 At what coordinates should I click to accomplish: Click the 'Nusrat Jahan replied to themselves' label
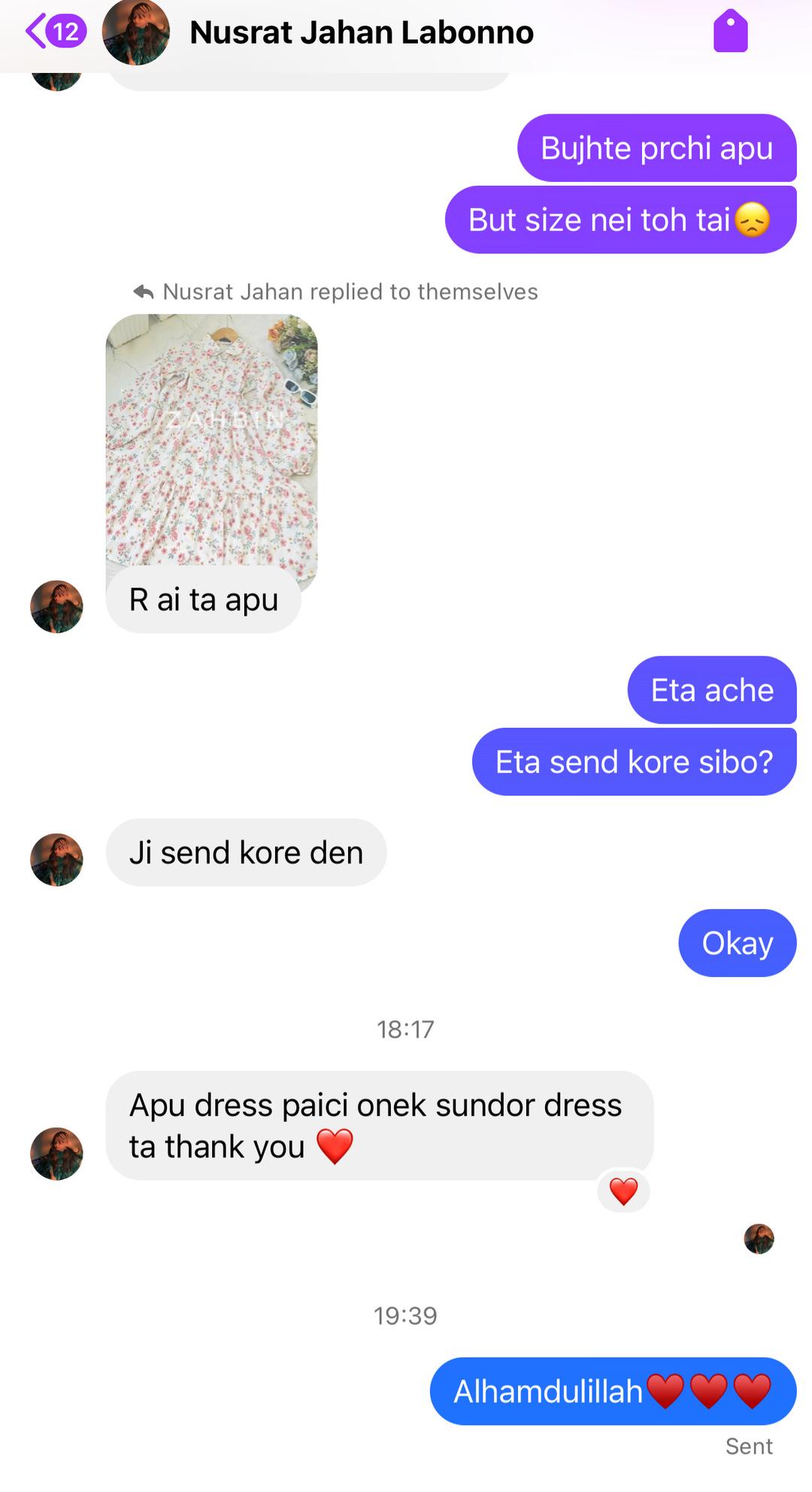pyautogui.click(x=350, y=291)
